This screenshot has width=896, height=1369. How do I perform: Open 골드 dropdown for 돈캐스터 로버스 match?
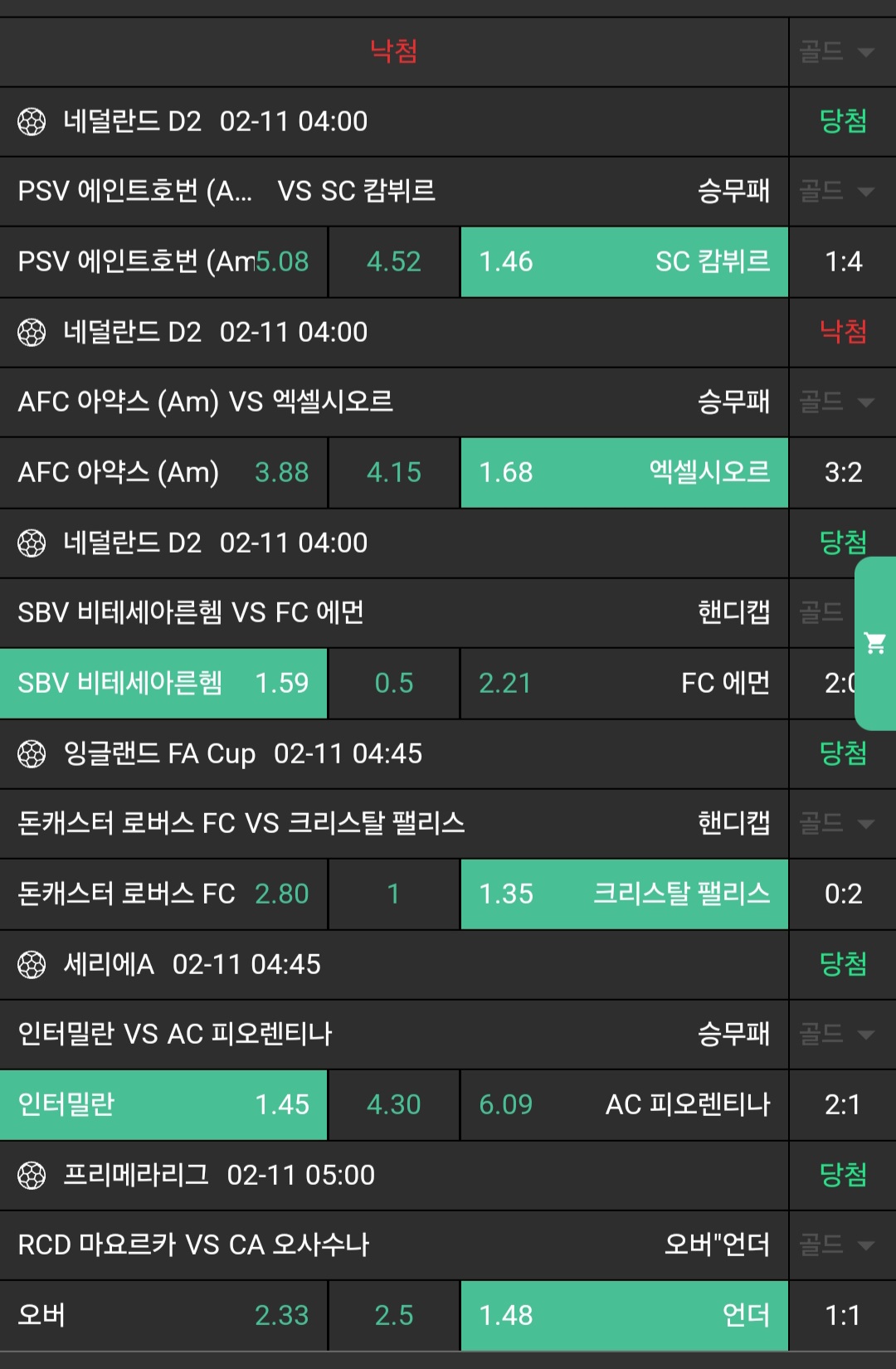coord(838,824)
